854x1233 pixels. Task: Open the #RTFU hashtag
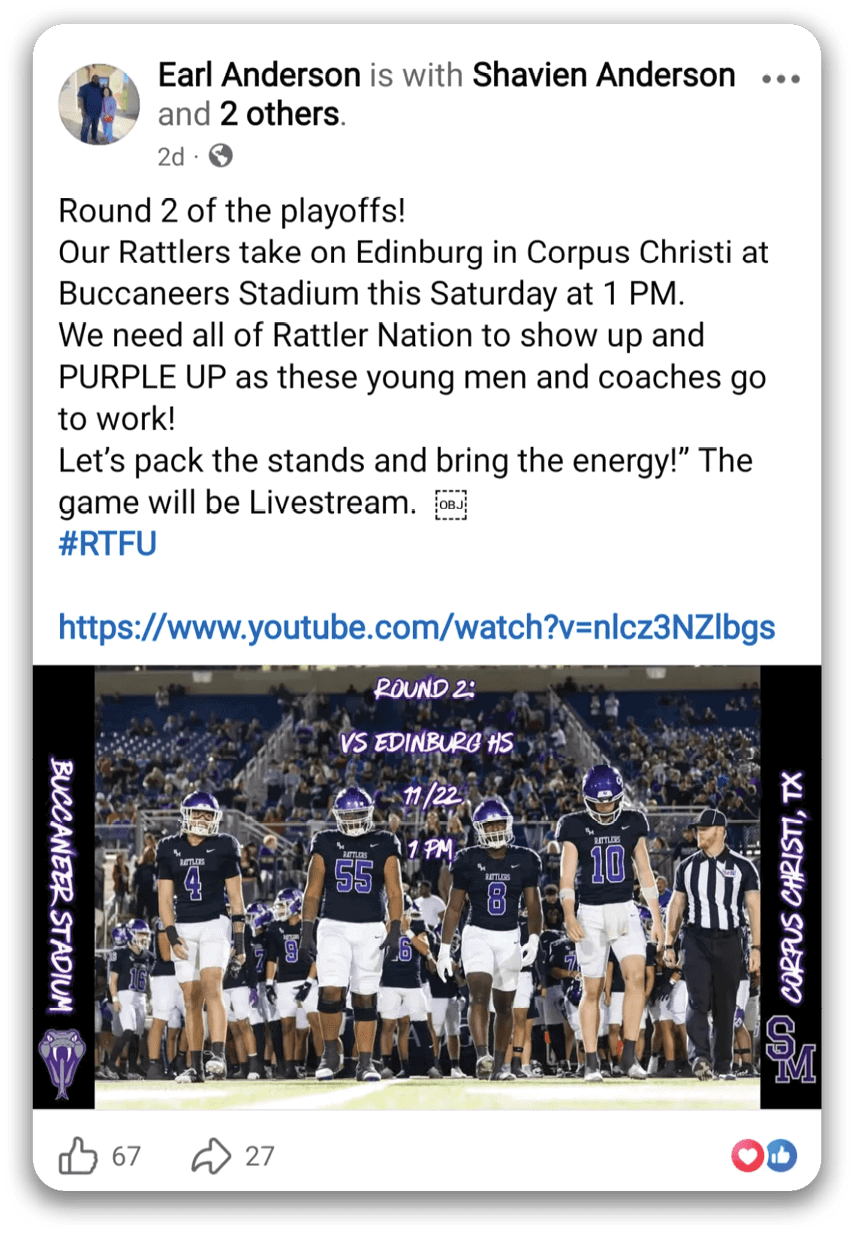point(107,545)
